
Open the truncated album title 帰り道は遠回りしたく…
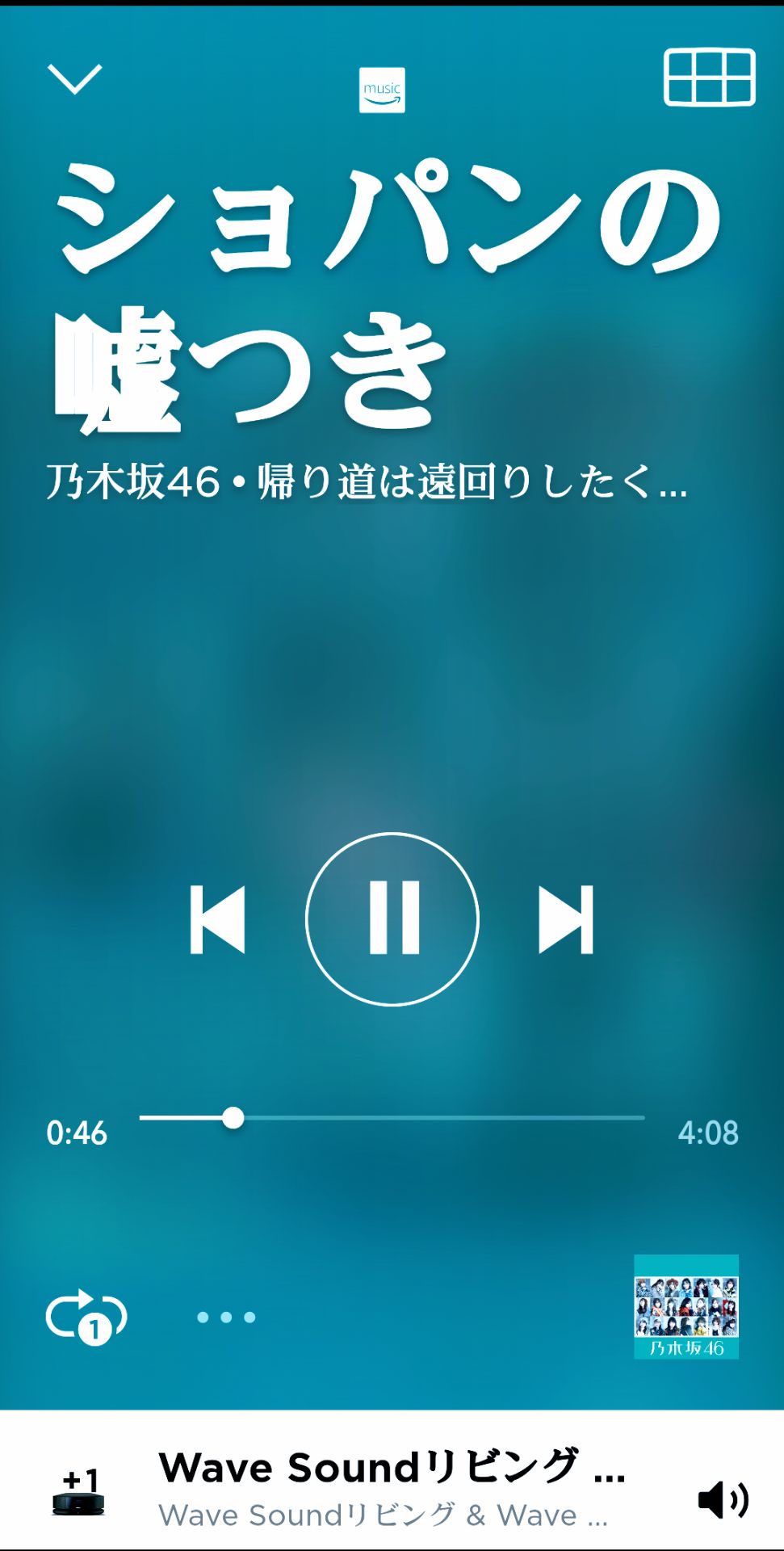476,483
